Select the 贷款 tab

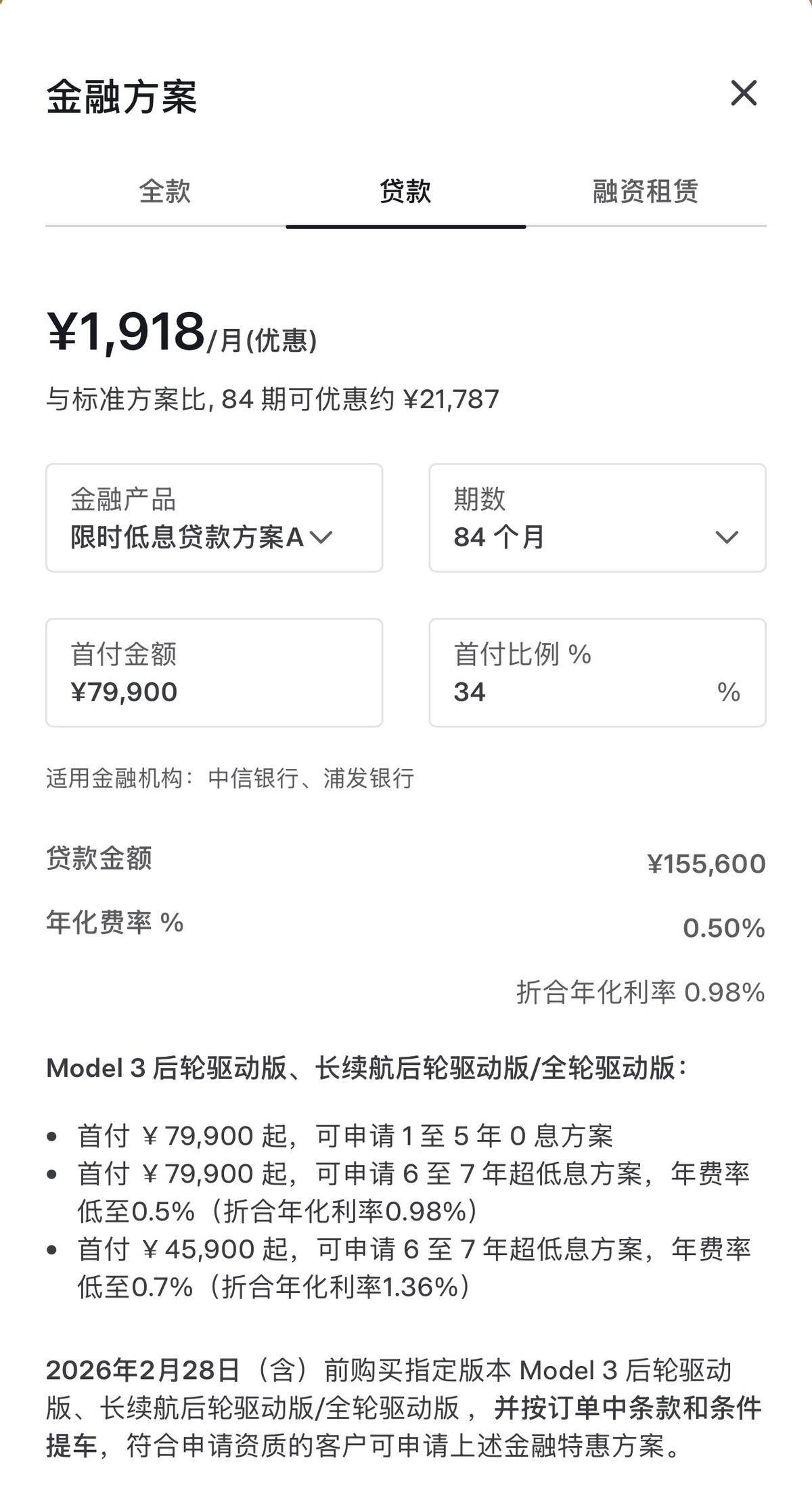405,192
